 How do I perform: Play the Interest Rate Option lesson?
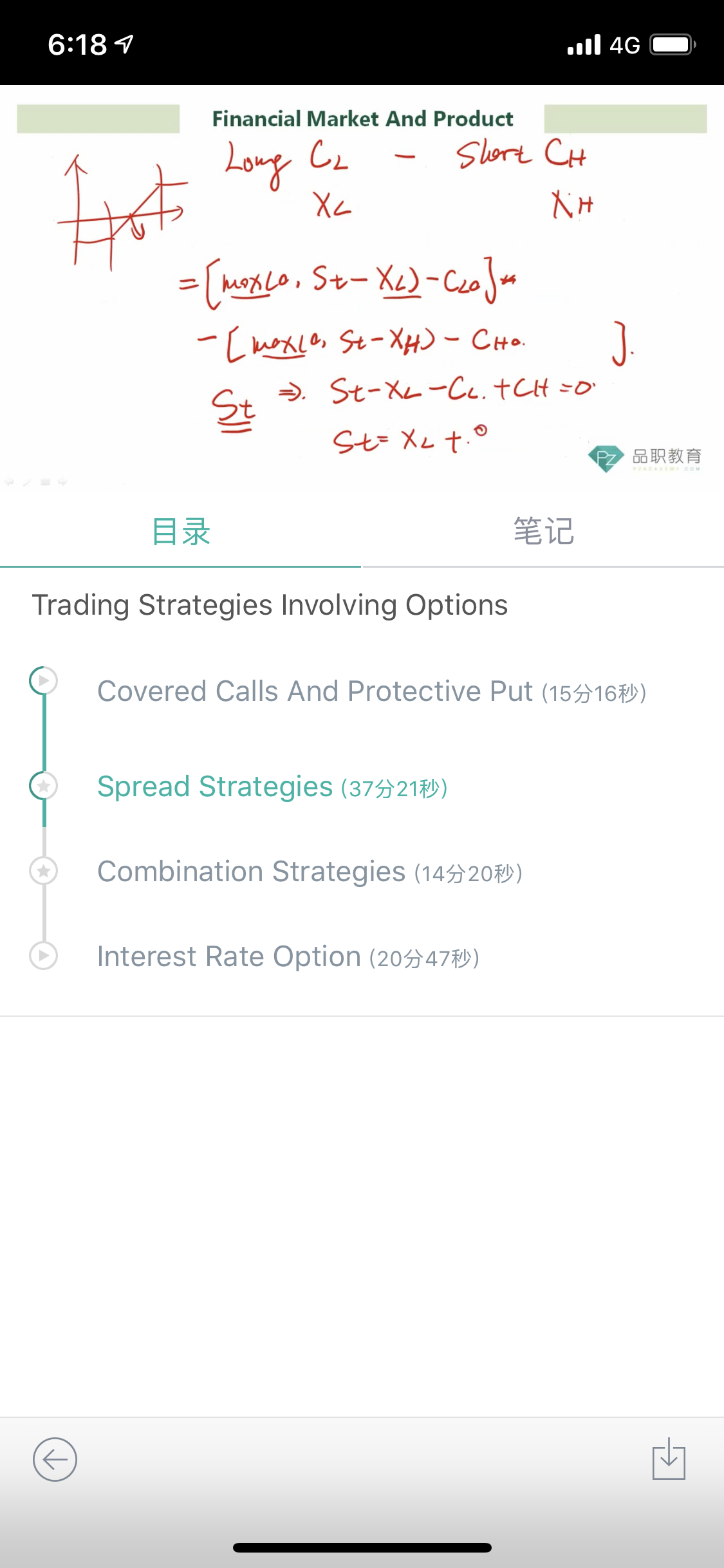click(288, 957)
